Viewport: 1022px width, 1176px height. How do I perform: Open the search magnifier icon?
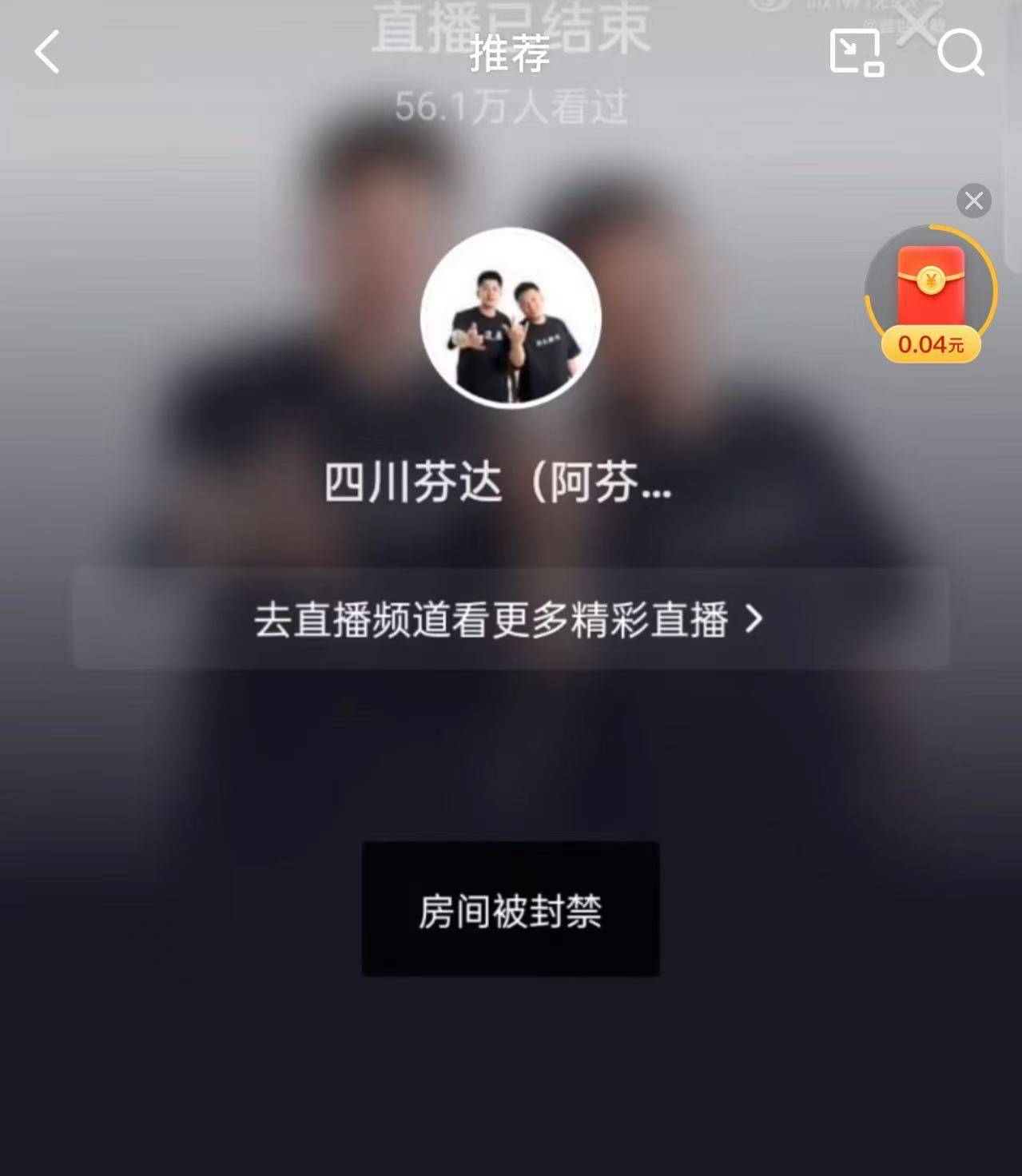coord(960,53)
